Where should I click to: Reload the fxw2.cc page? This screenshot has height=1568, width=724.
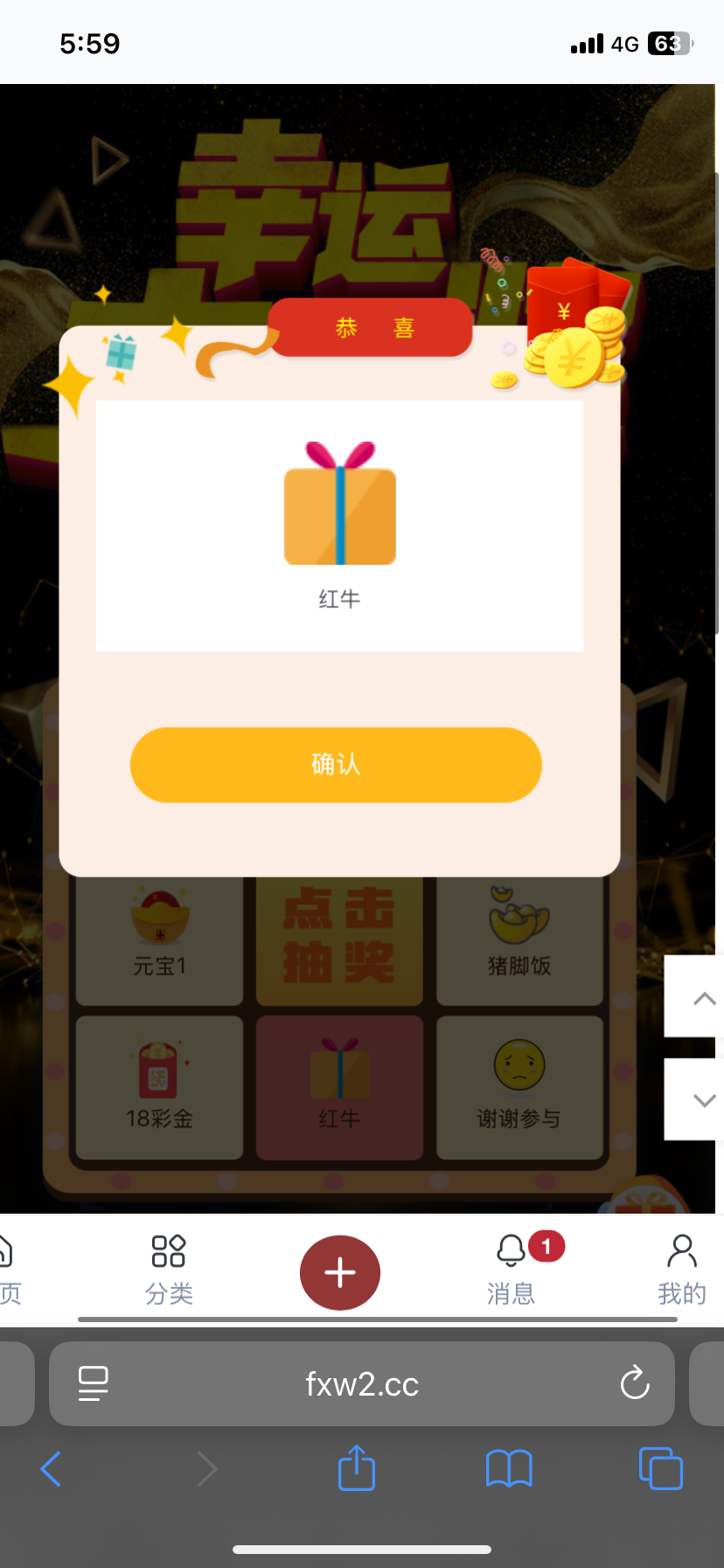(635, 1383)
